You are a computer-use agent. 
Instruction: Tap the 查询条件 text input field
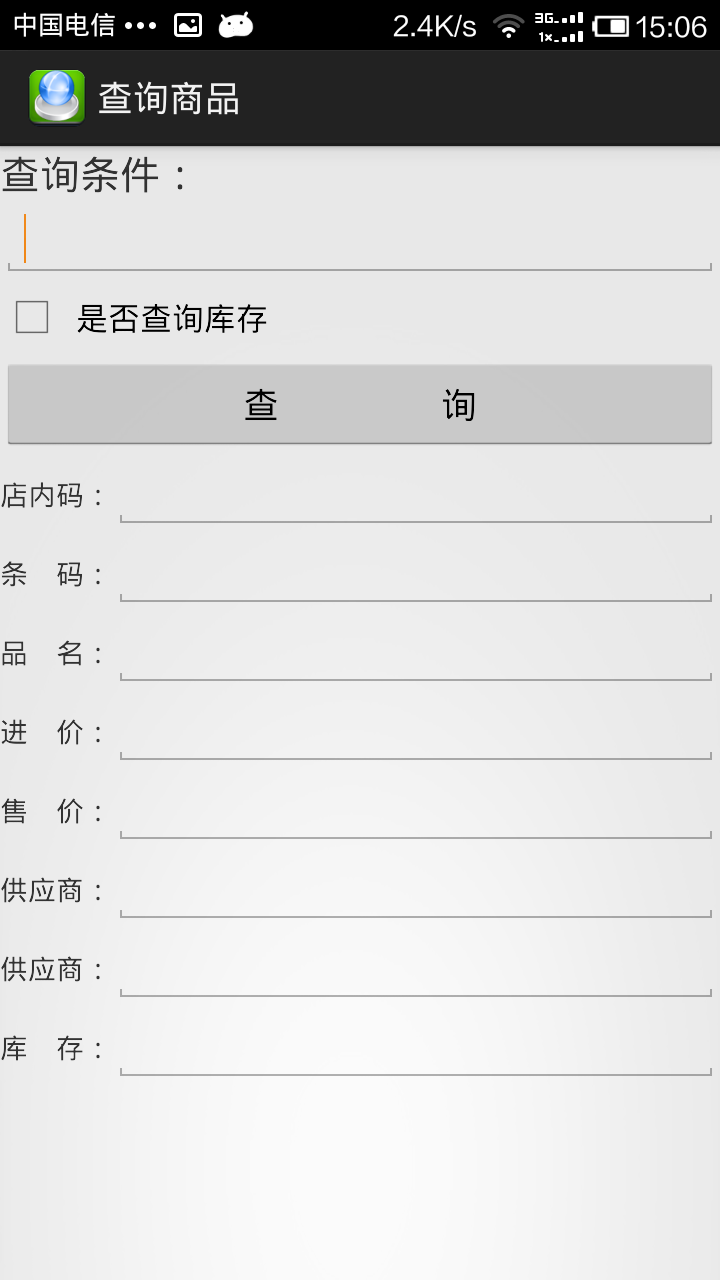click(360, 239)
